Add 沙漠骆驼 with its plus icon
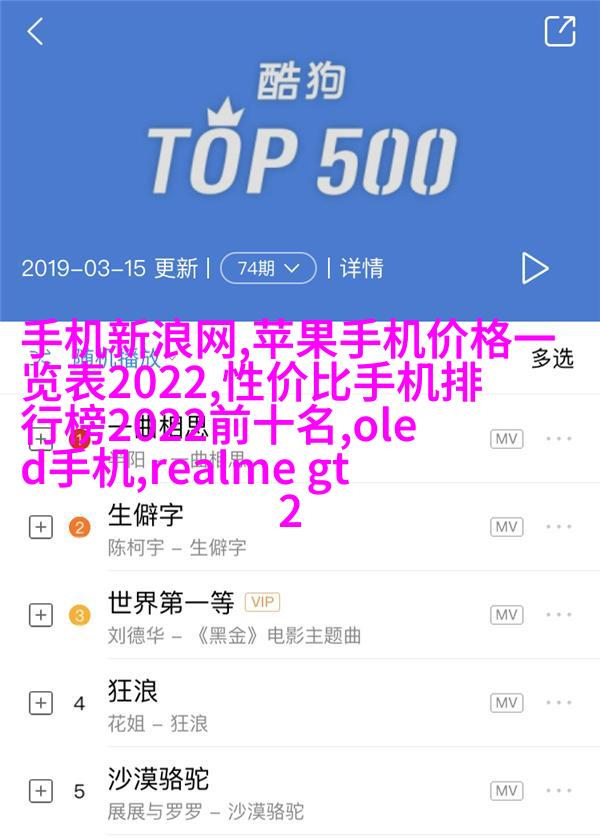Image resolution: width=600 pixels, height=839 pixels. (40, 790)
